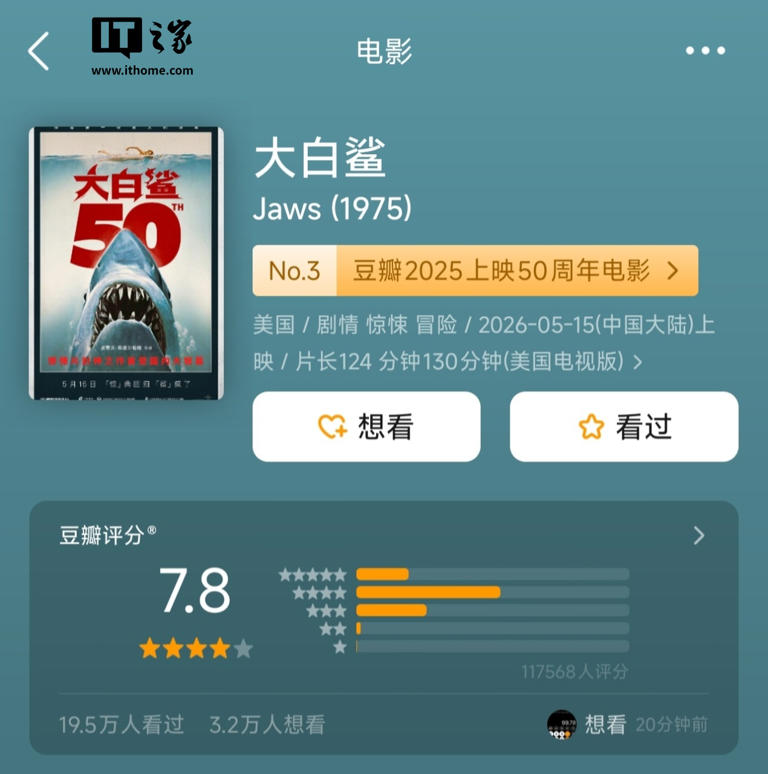Expand the movie info details chevron
Viewport: 768px width, 774px height.
click(638, 362)
